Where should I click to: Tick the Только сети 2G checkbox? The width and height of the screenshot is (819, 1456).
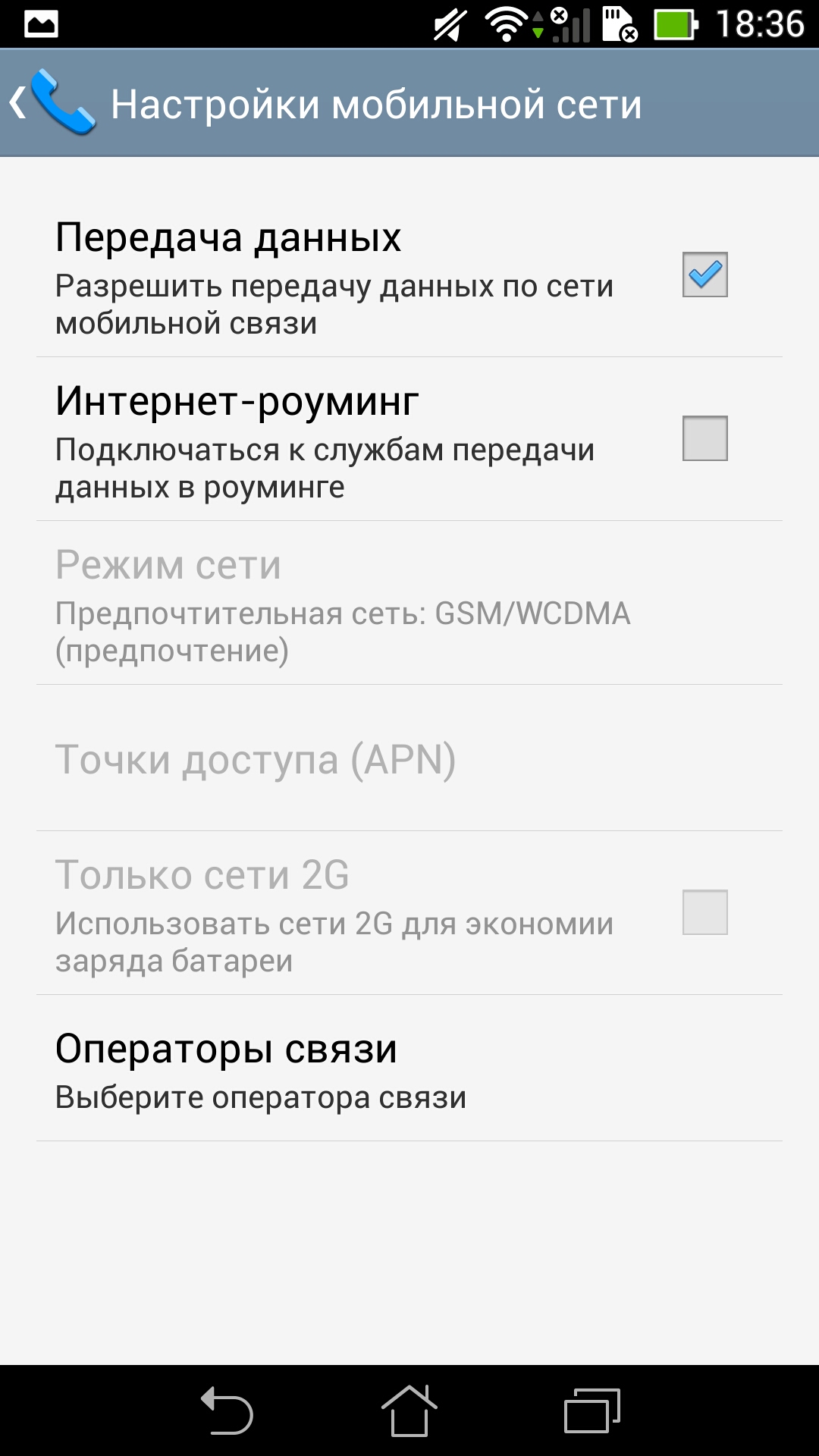pos(704,912)
